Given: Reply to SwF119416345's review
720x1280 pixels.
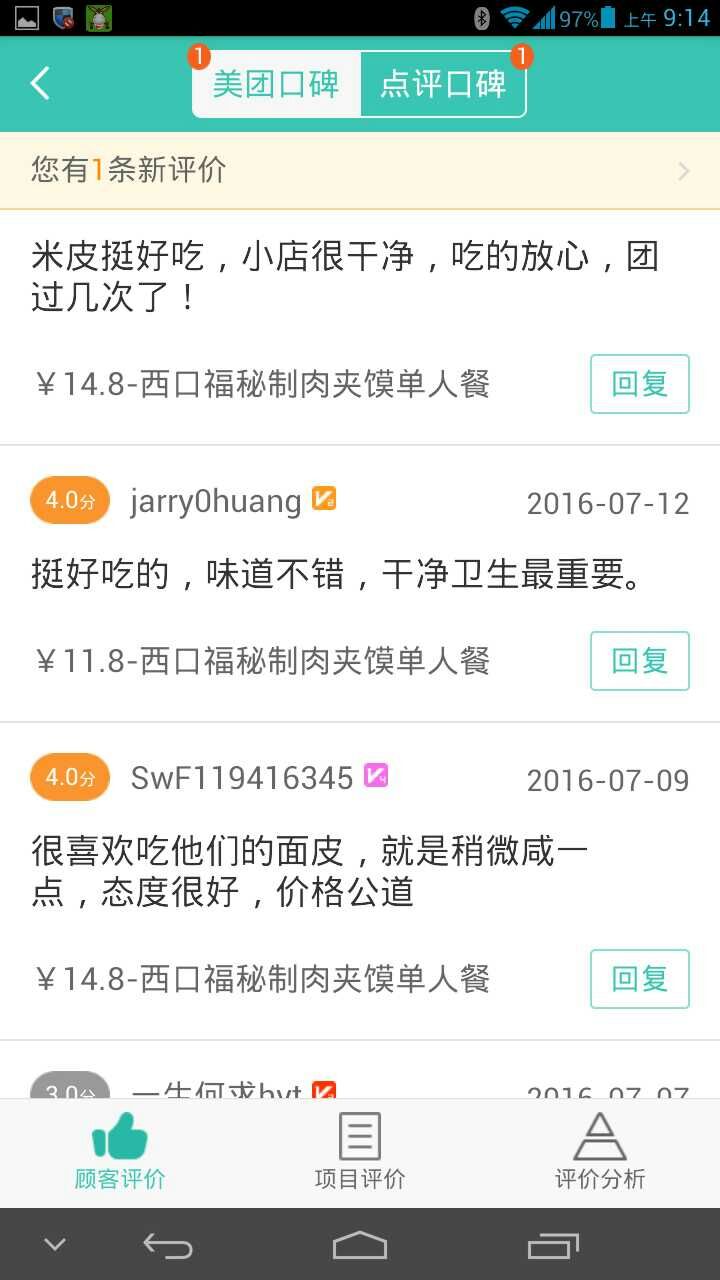Looking at the screenshot, I should [x=640, y=979].
